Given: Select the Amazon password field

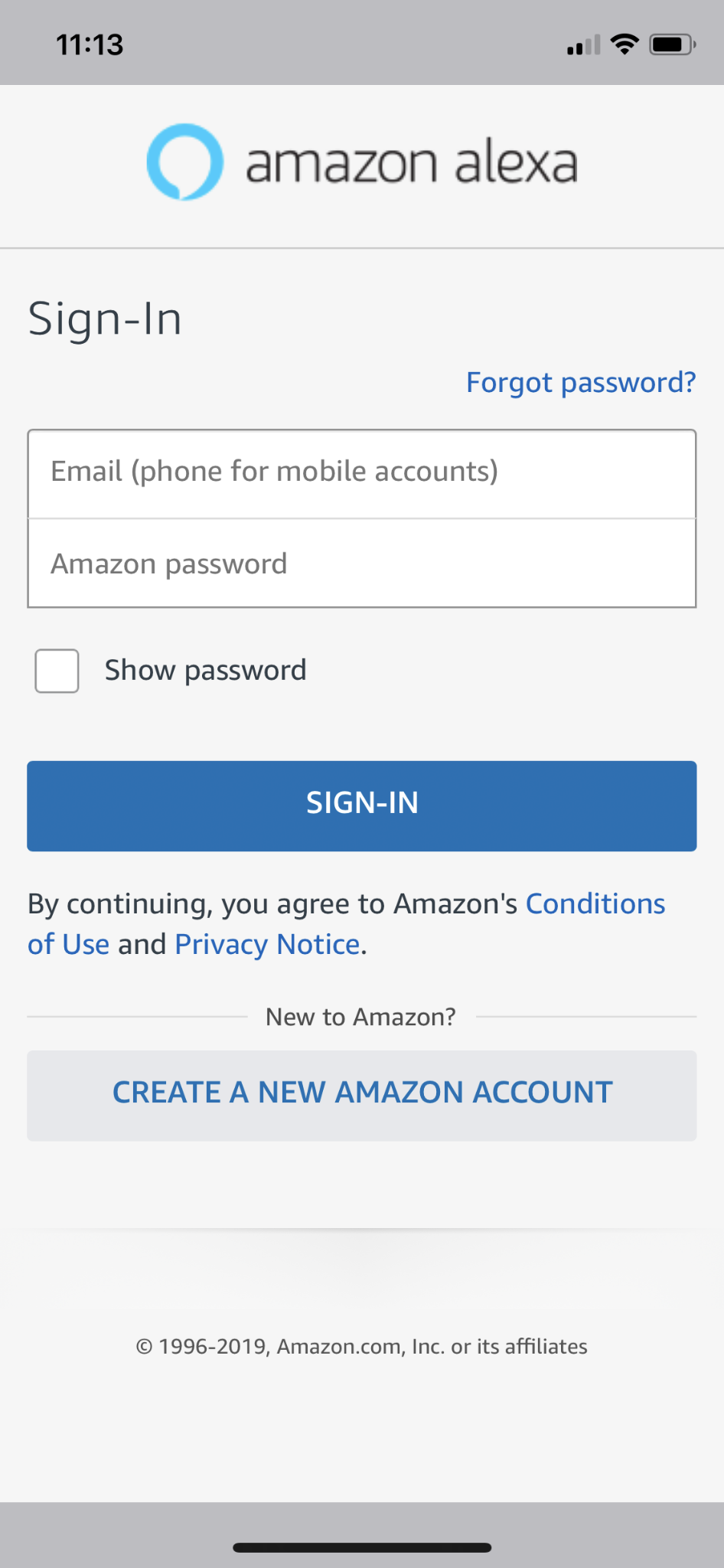Looking at the screenshot, I should 361,564.
